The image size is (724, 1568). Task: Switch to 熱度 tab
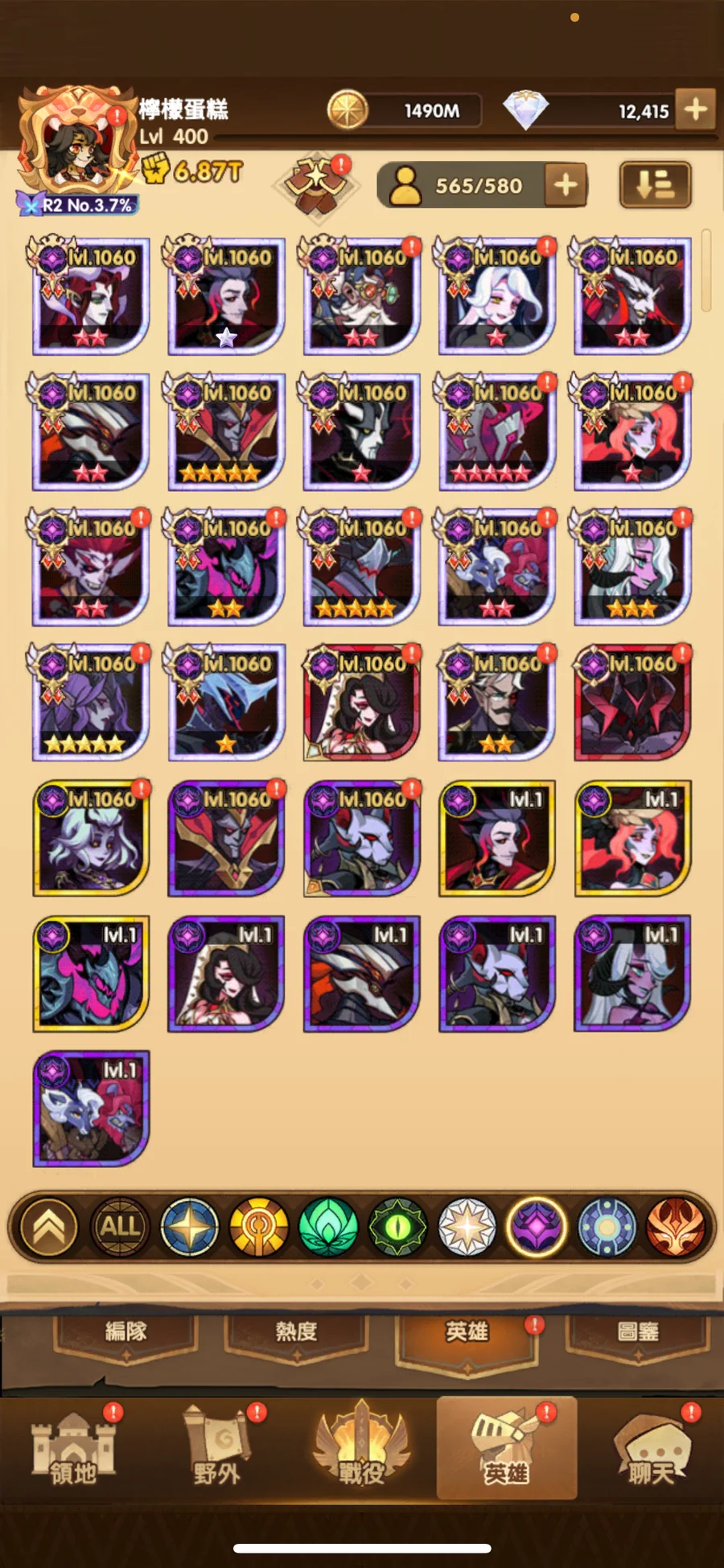tap(296, 1333)
